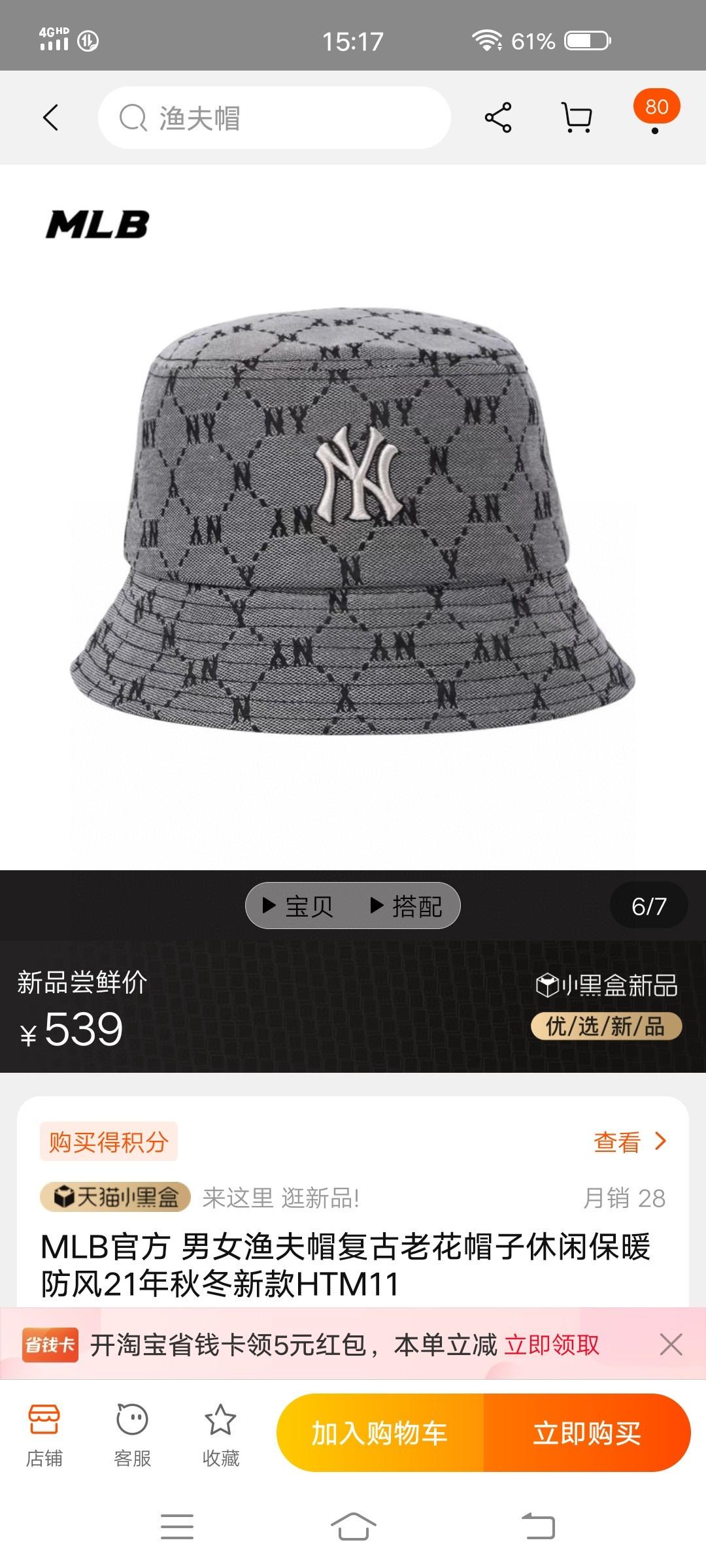
Task: Dismiss the 省钱卡 red packet banner
Action: tap(671, 1345)
